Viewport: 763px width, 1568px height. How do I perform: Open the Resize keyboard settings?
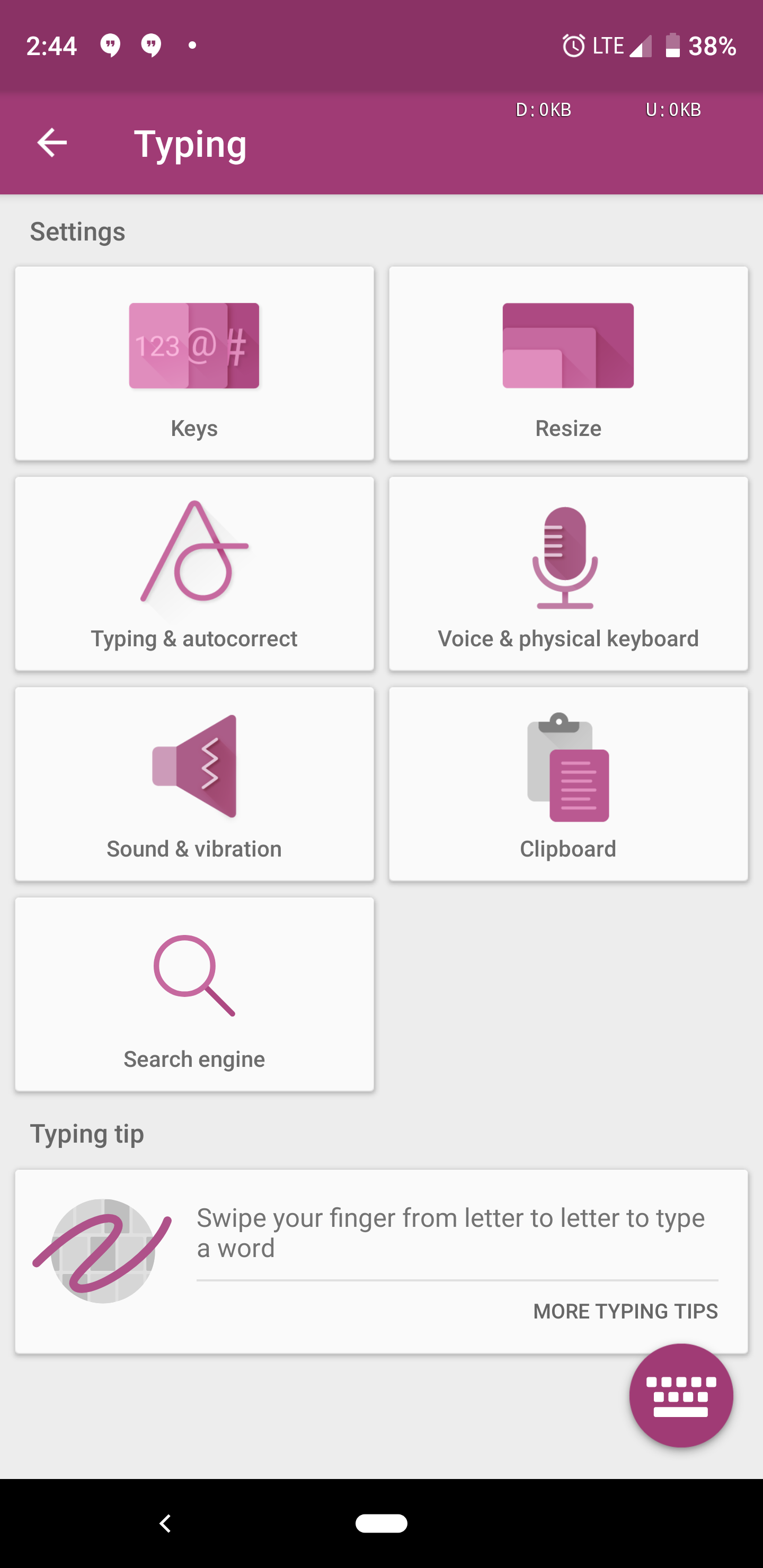pyautogui.click(x=567, y=362)
